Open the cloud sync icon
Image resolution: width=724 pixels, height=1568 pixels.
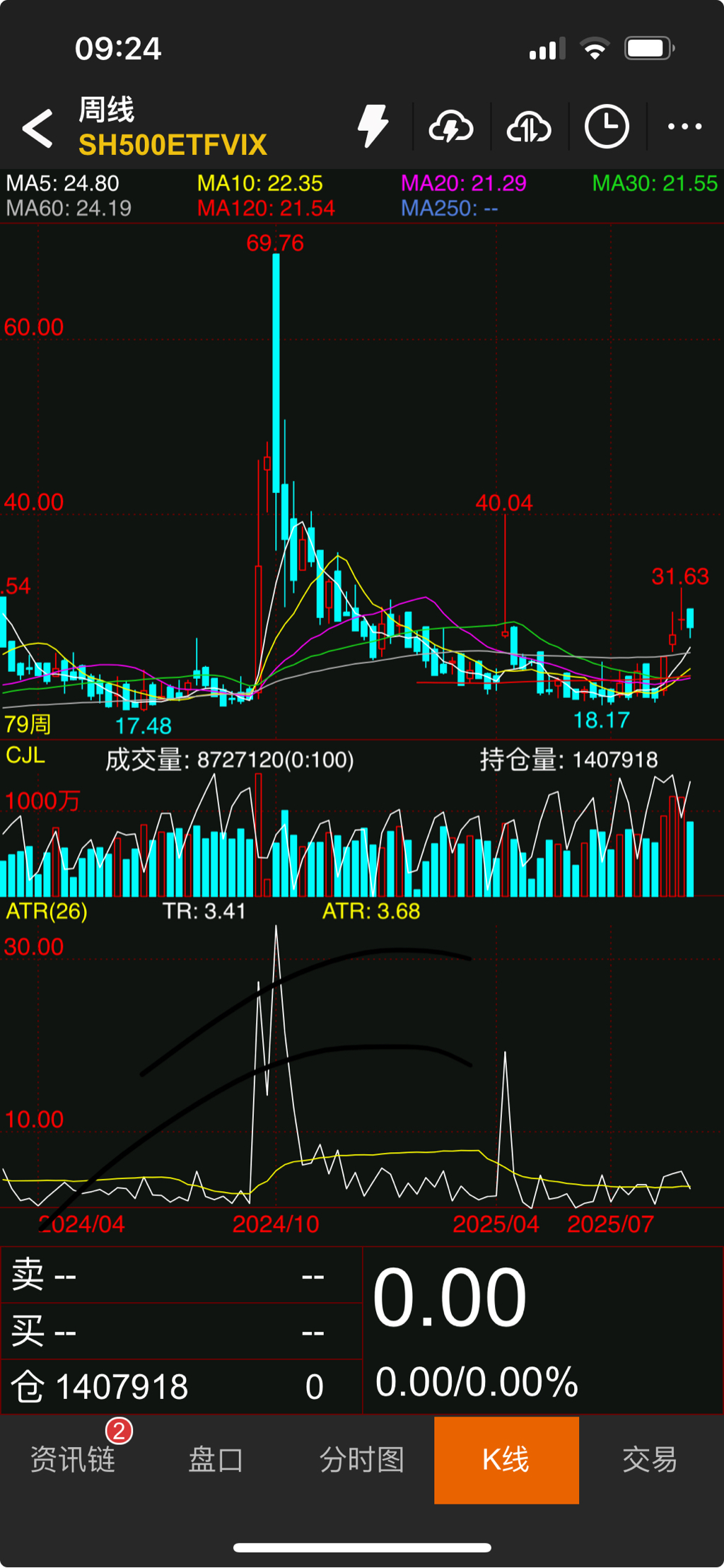529,127
